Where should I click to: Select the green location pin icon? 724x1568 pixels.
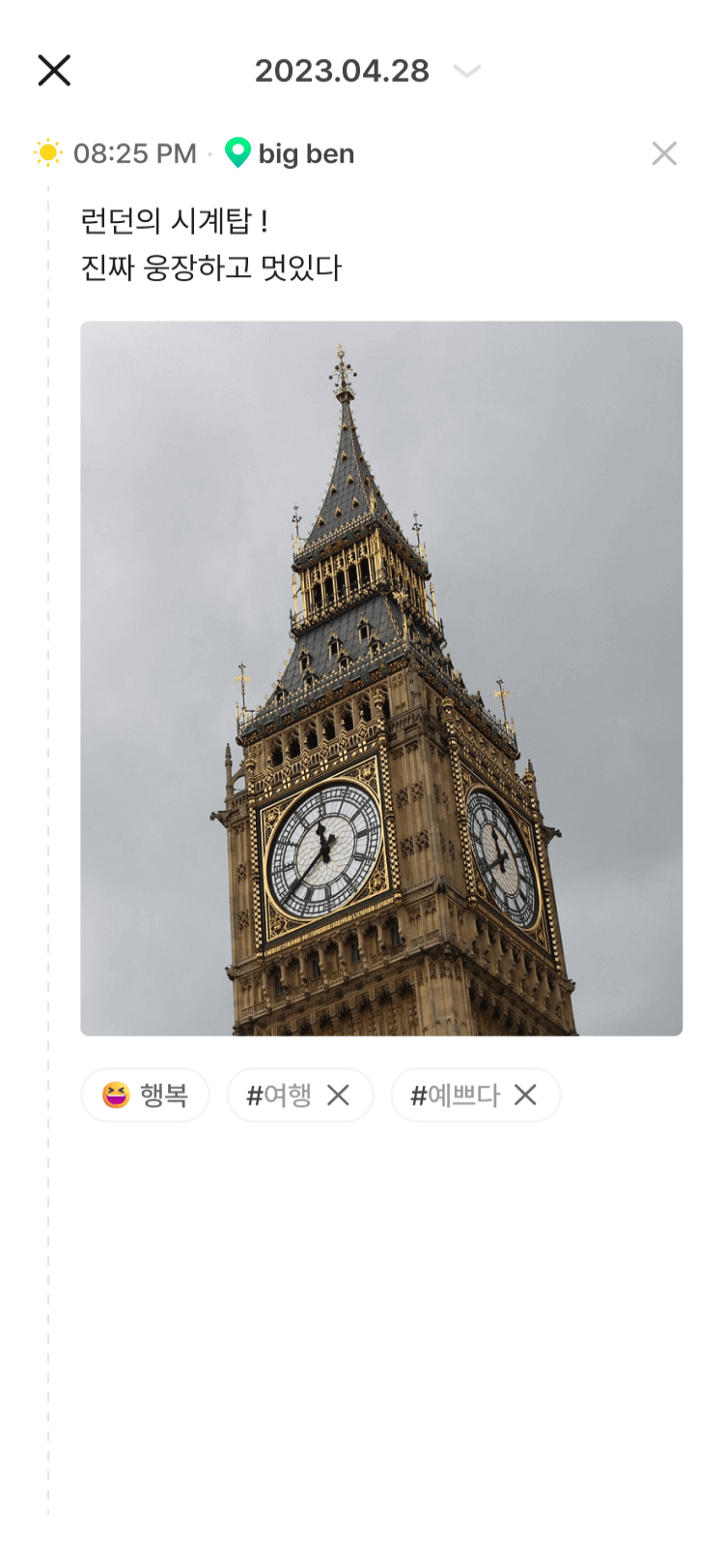tap(238, 153)
